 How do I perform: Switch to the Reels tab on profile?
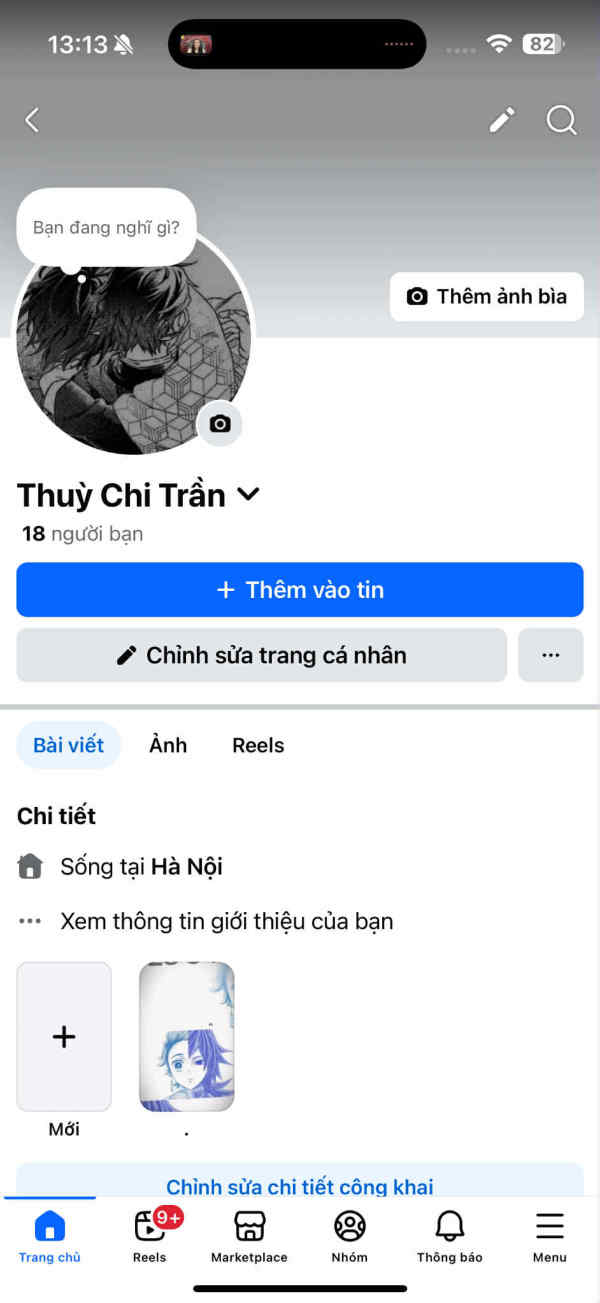click(258, 745)
